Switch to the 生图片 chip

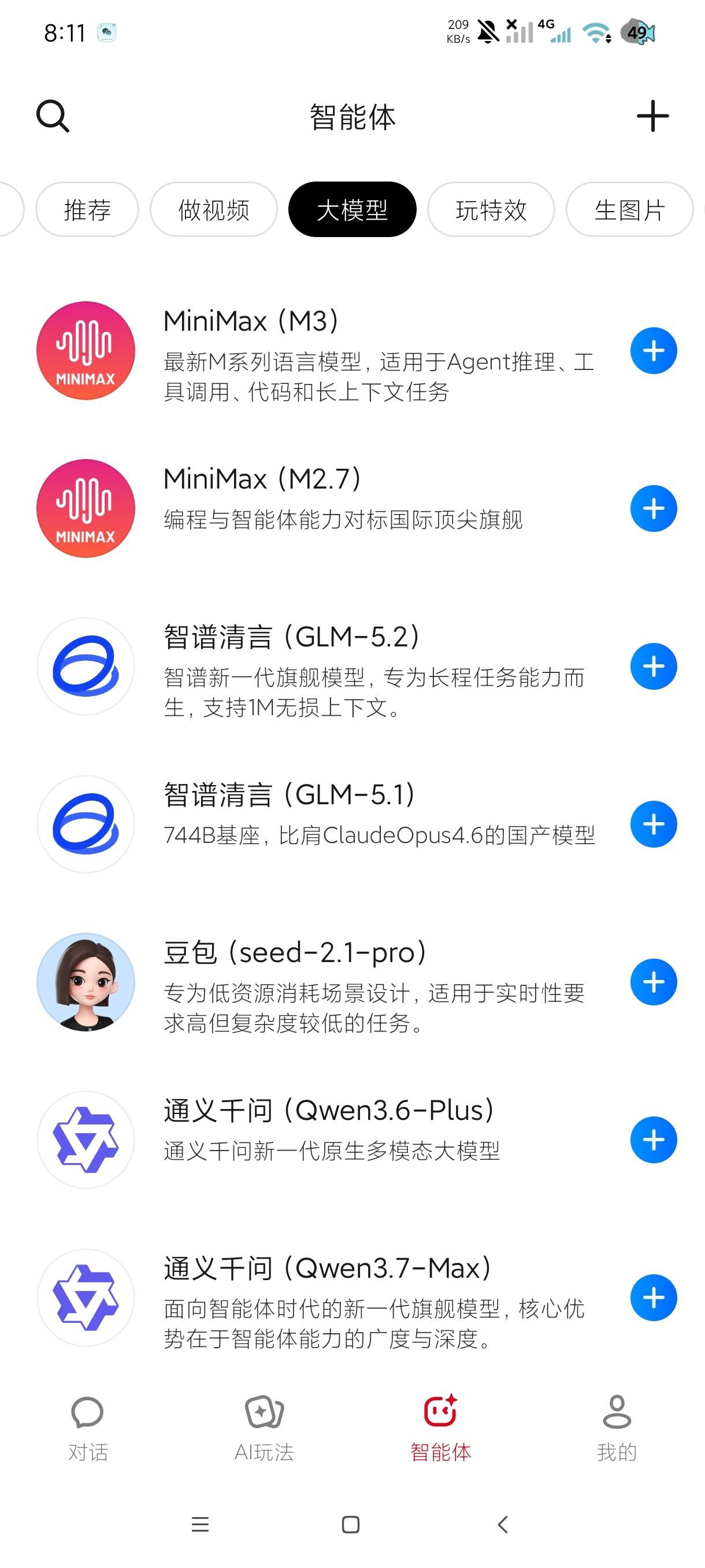click(x=629, y=209)
